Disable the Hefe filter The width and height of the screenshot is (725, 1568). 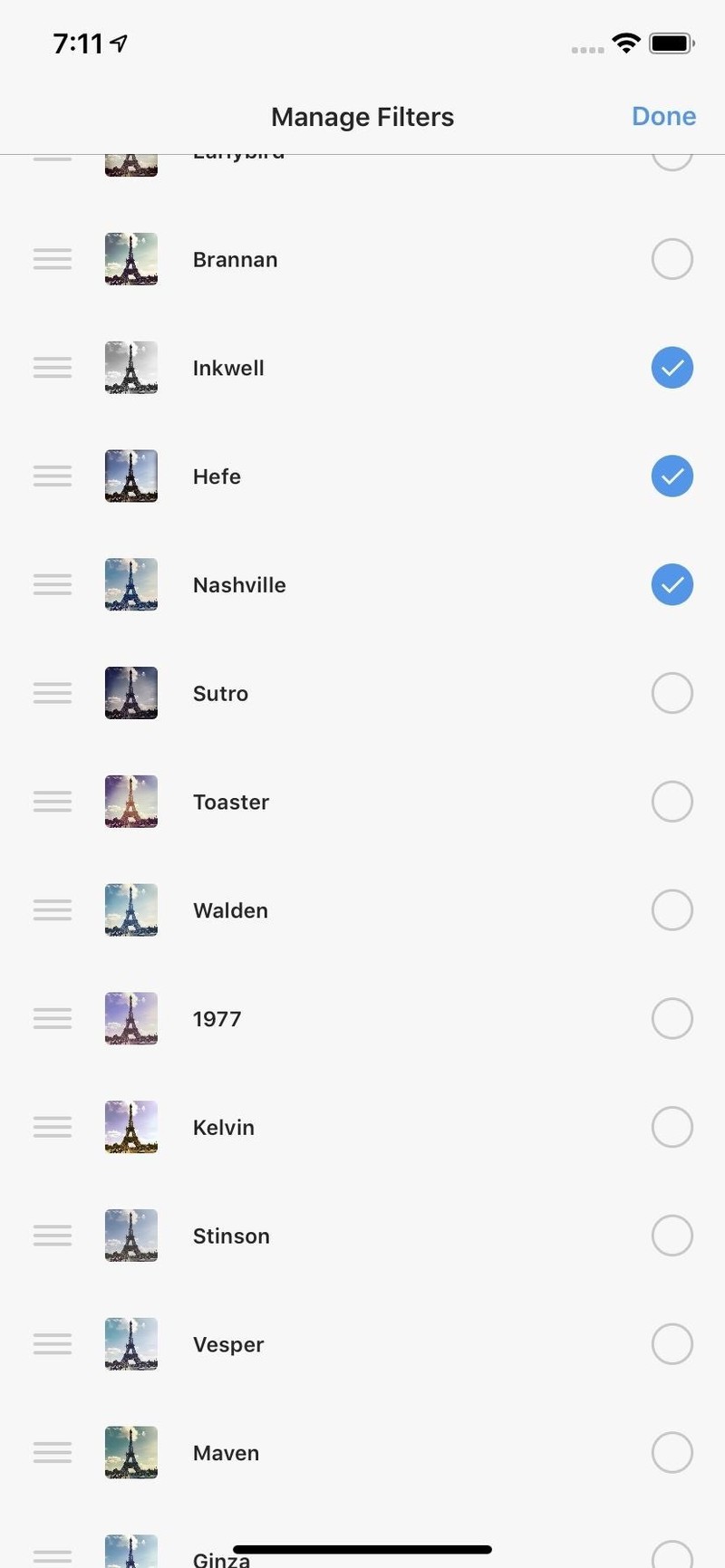click(672, 476)
